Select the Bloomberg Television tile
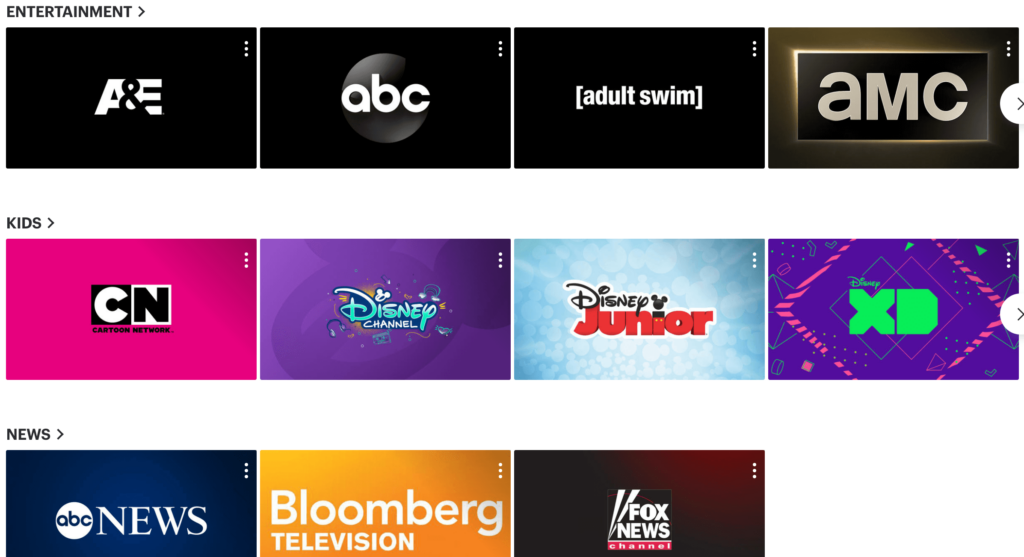Image resolution: width=1024 pixels, height=557 pixels. (385, 503)
